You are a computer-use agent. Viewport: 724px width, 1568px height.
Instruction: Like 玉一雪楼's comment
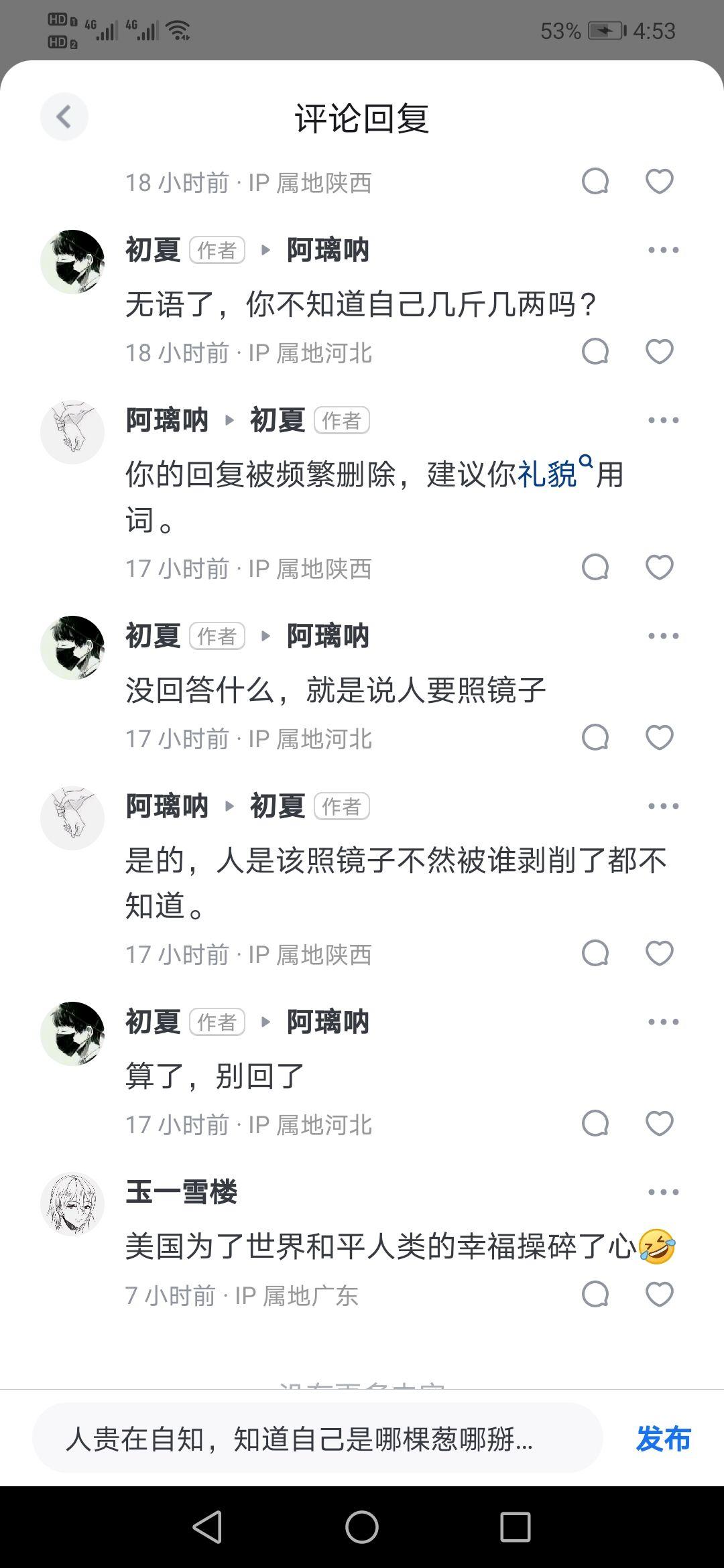pyautogui.click(x=659, y=1294)
